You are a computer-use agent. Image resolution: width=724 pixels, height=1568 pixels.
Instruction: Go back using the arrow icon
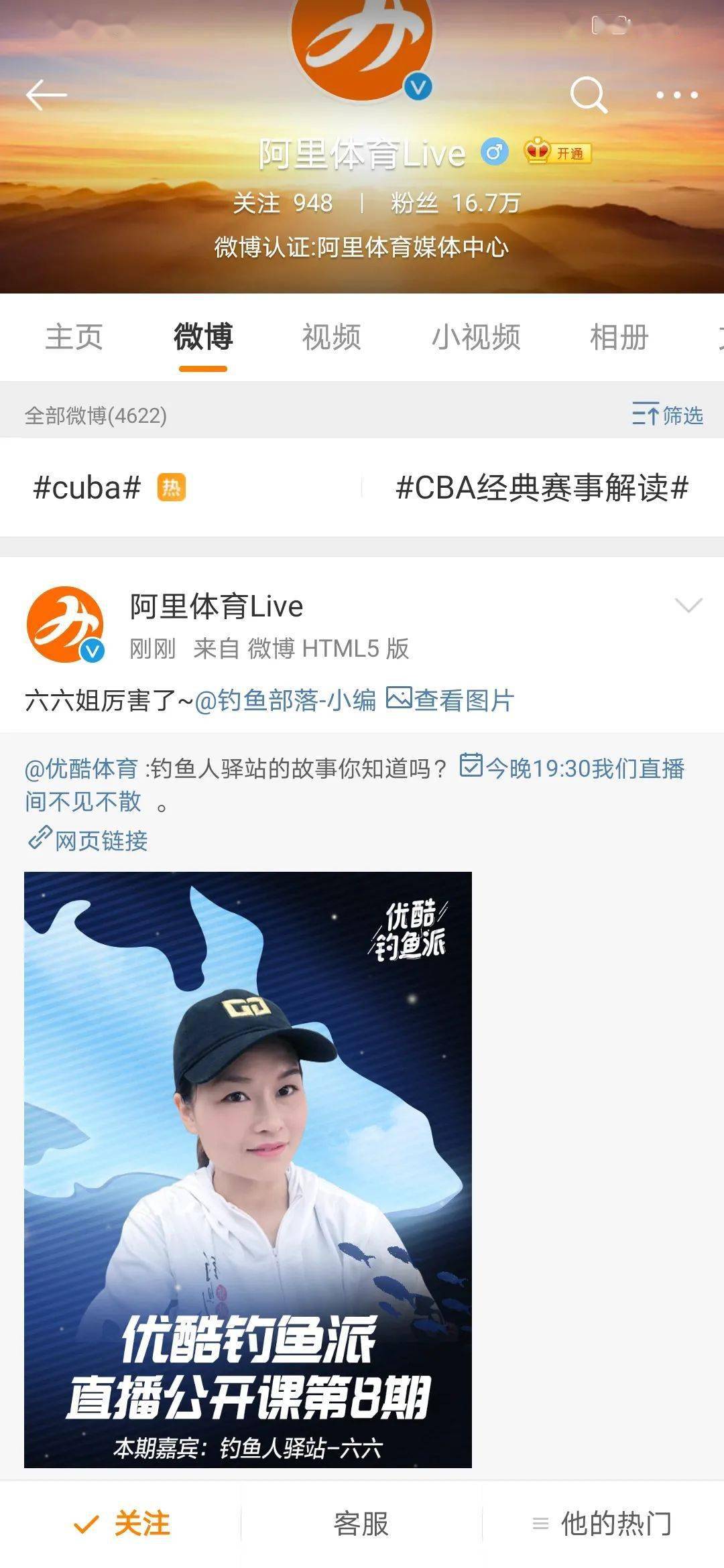tap(46, 95)
